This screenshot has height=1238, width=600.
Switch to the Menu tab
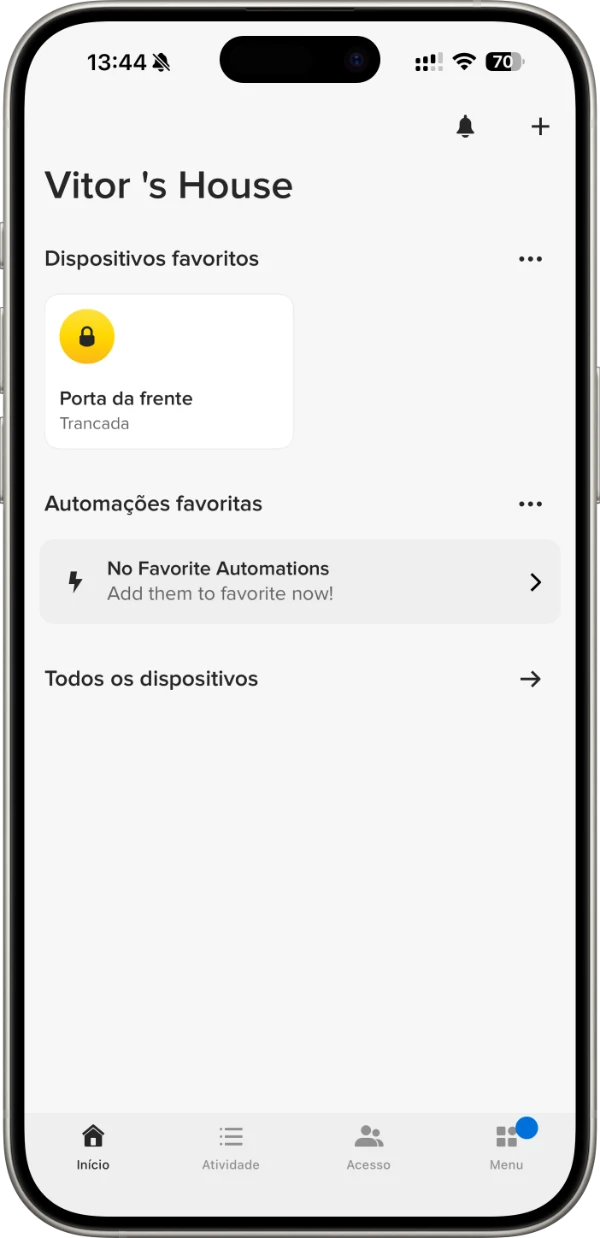[506, 1147]
